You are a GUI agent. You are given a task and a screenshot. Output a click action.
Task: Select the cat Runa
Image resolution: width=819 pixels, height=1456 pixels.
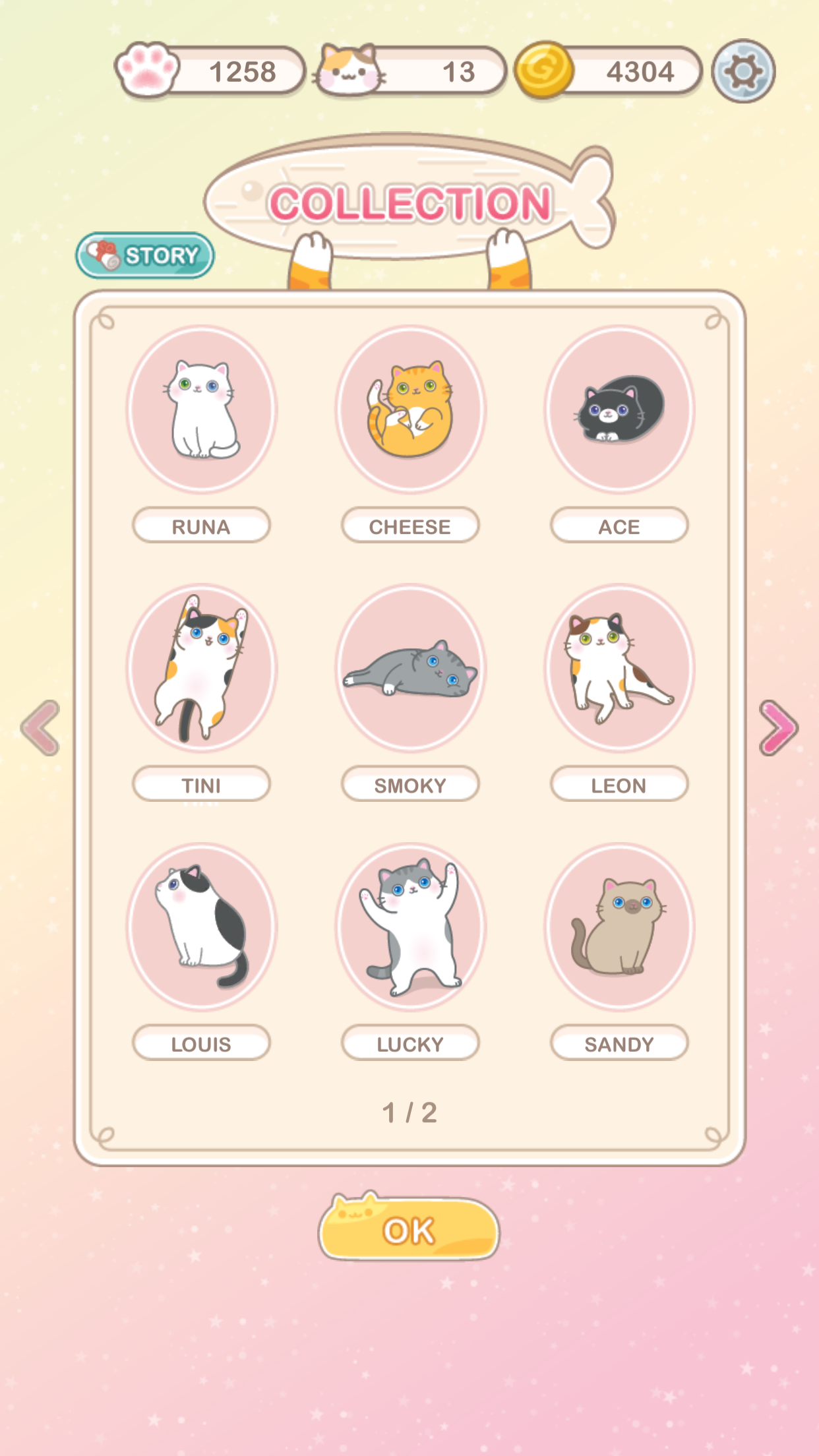tap(202, 409)
